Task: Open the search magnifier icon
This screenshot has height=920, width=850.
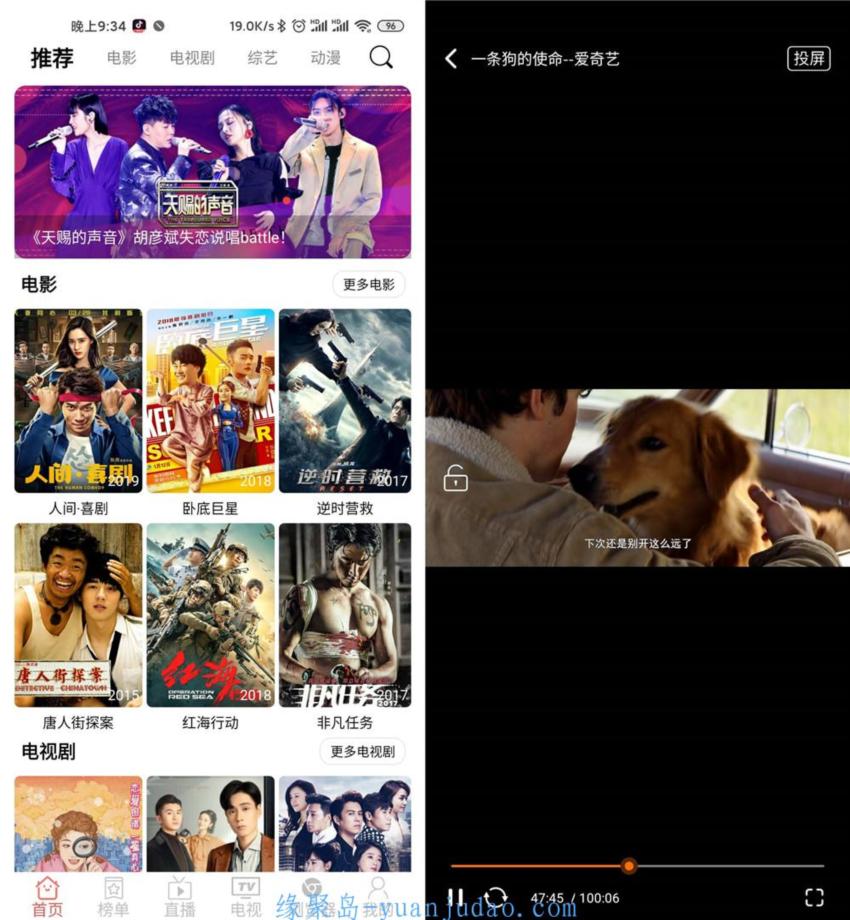Action: coord(381,57)
